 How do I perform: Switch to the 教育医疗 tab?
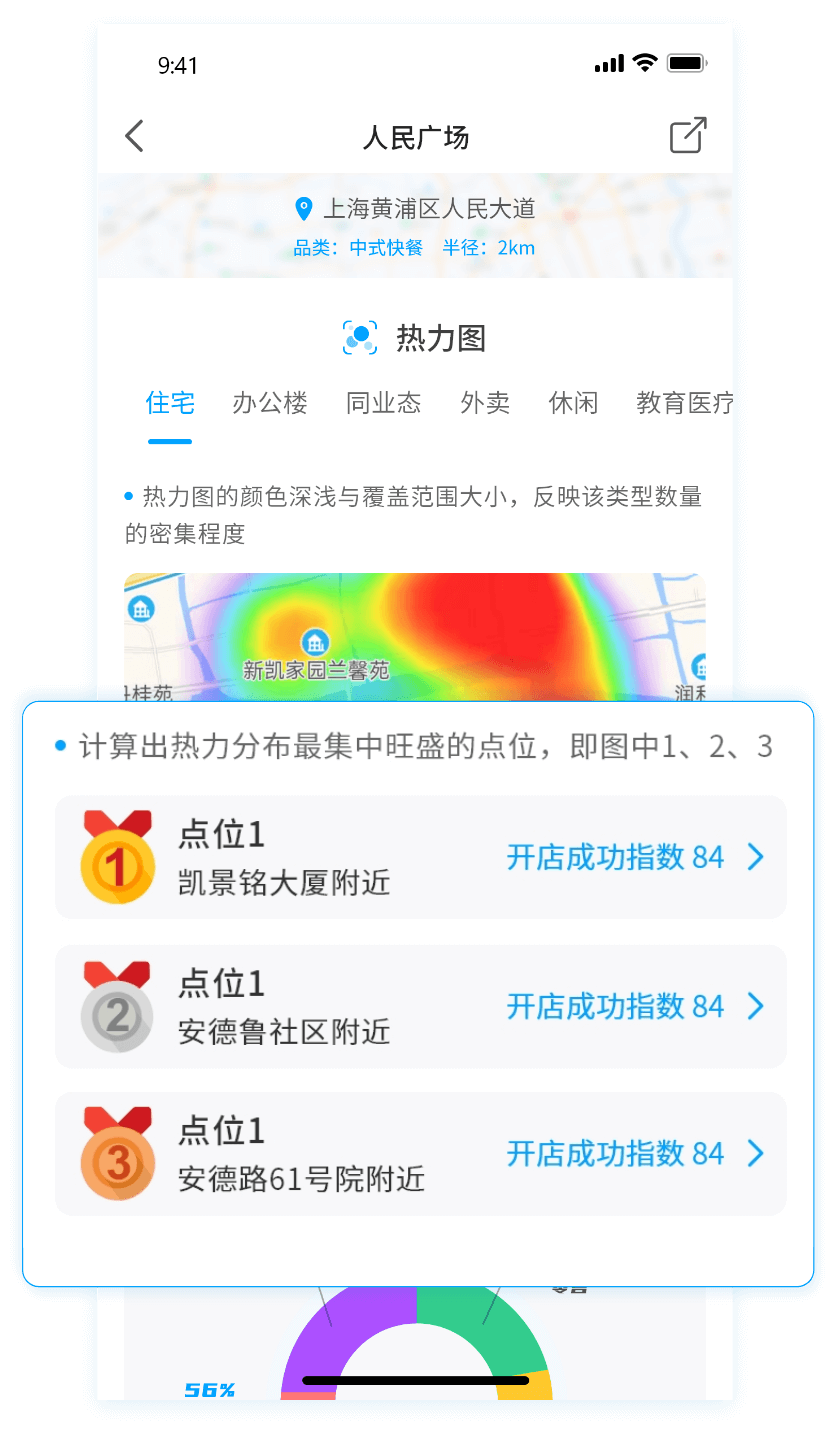684,403
